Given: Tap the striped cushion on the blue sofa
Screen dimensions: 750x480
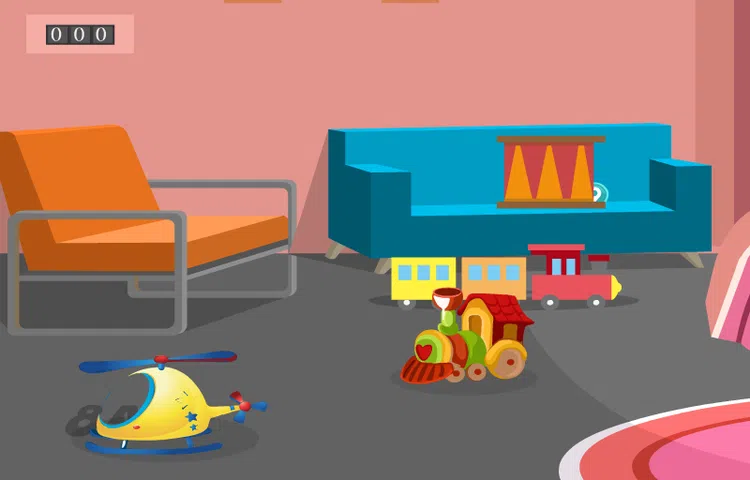Looking at the screenshot, I should pos(551,172).
